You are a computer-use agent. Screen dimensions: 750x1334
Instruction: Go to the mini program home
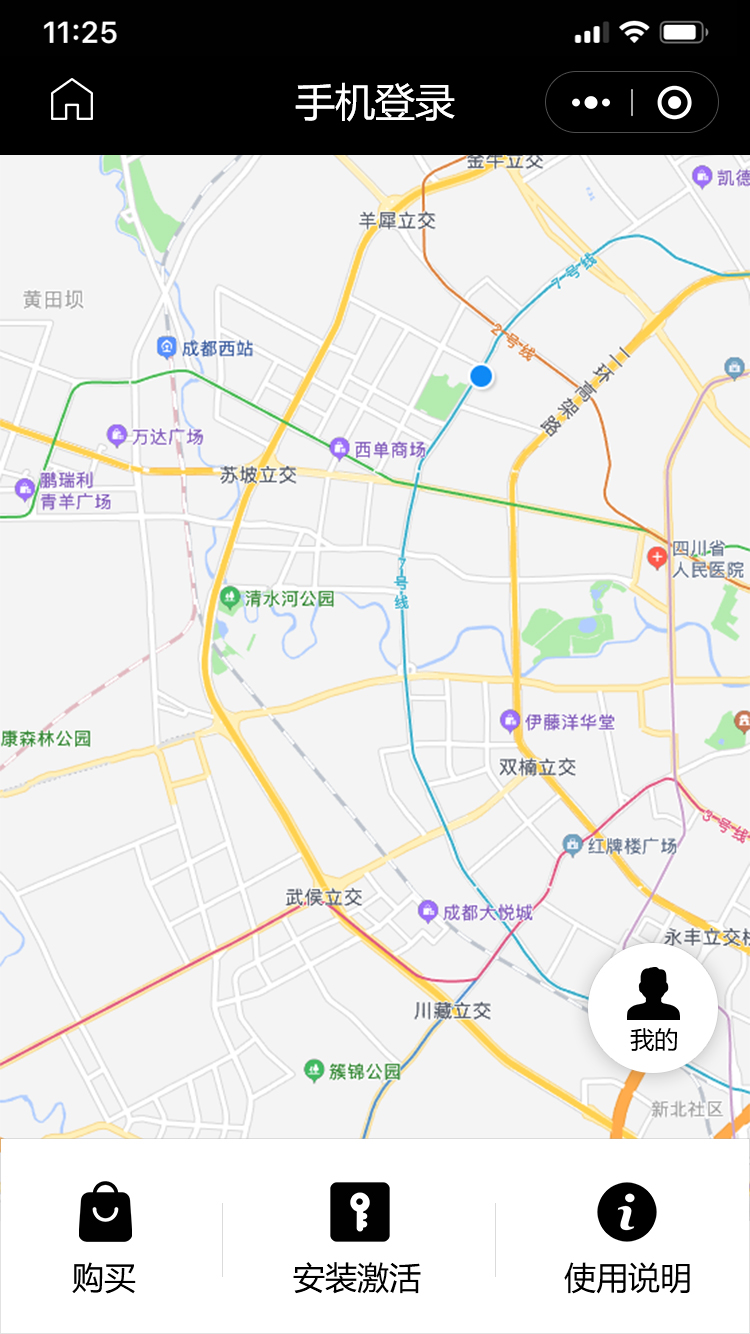click(x=72, y=101)
